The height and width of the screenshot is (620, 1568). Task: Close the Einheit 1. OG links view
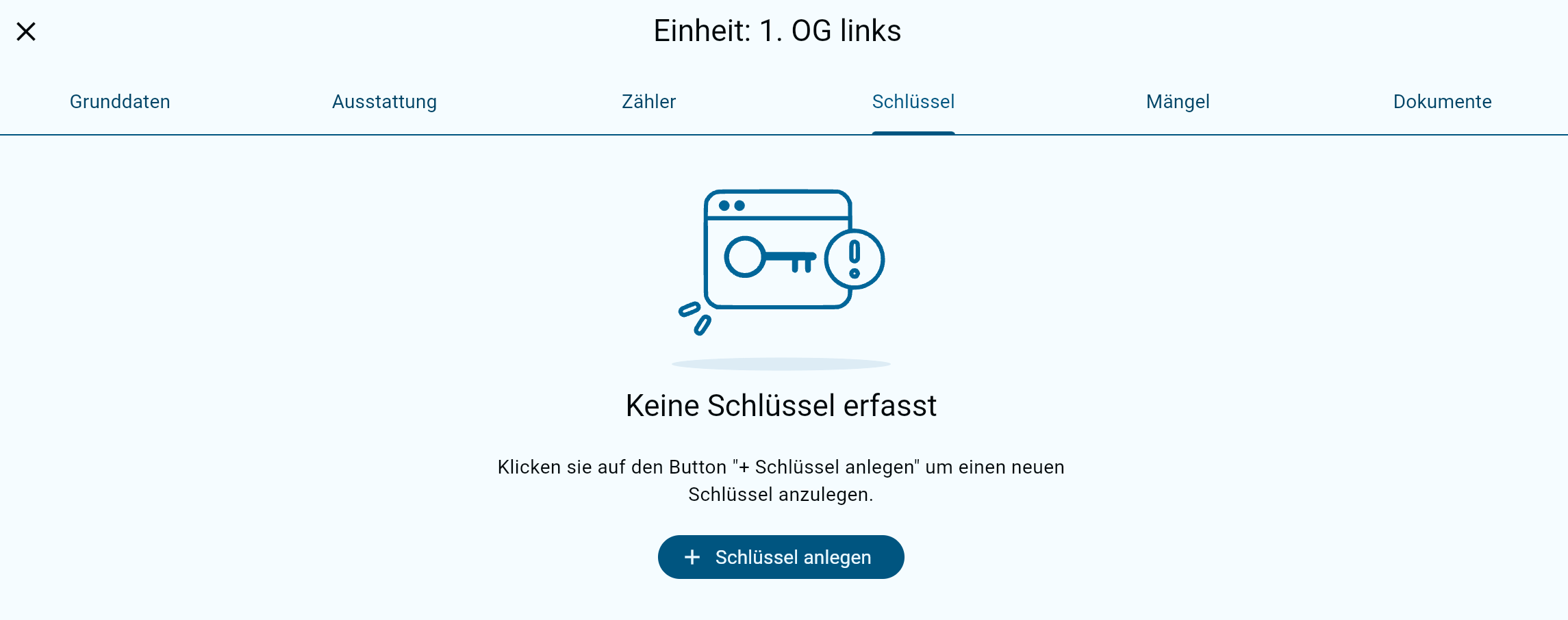coord(26,31)
